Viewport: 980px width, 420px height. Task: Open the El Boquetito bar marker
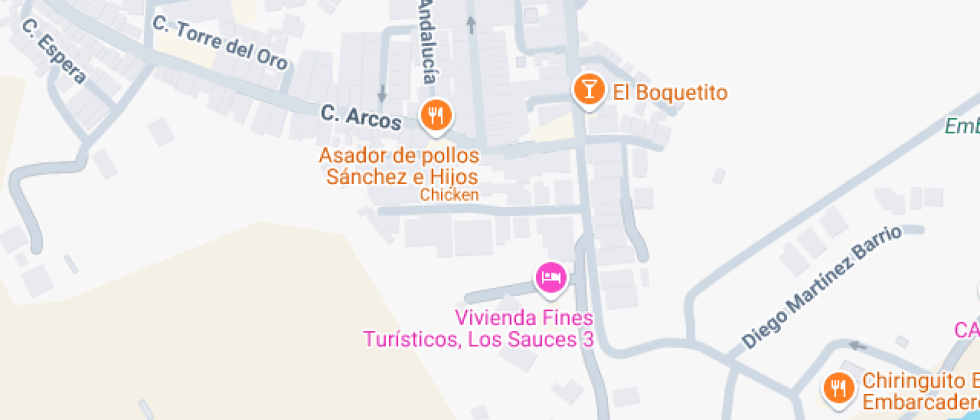coord(589,90)
